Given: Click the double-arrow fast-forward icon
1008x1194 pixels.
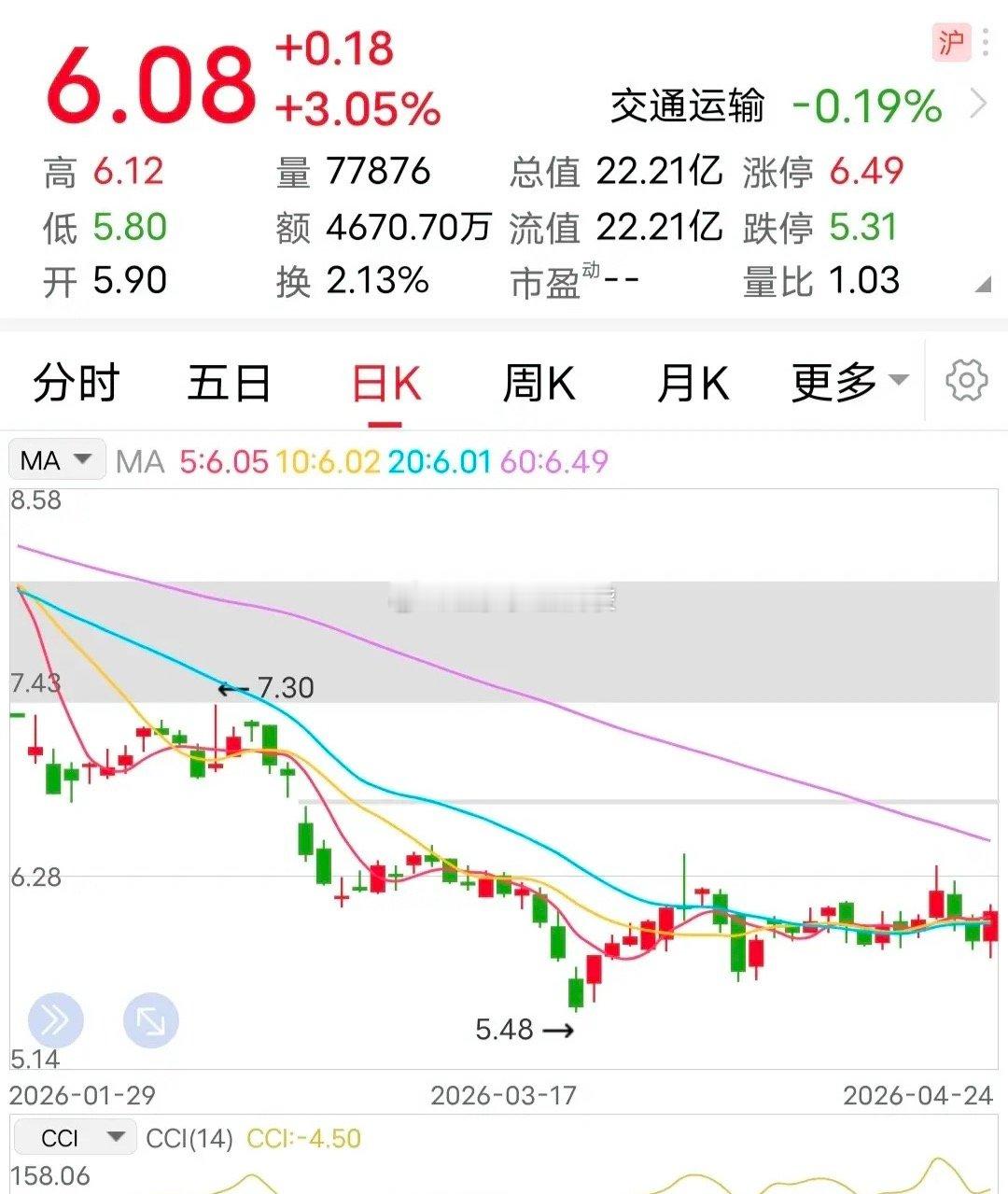Looking at the screenshot, I should (x=54, y=1019).
